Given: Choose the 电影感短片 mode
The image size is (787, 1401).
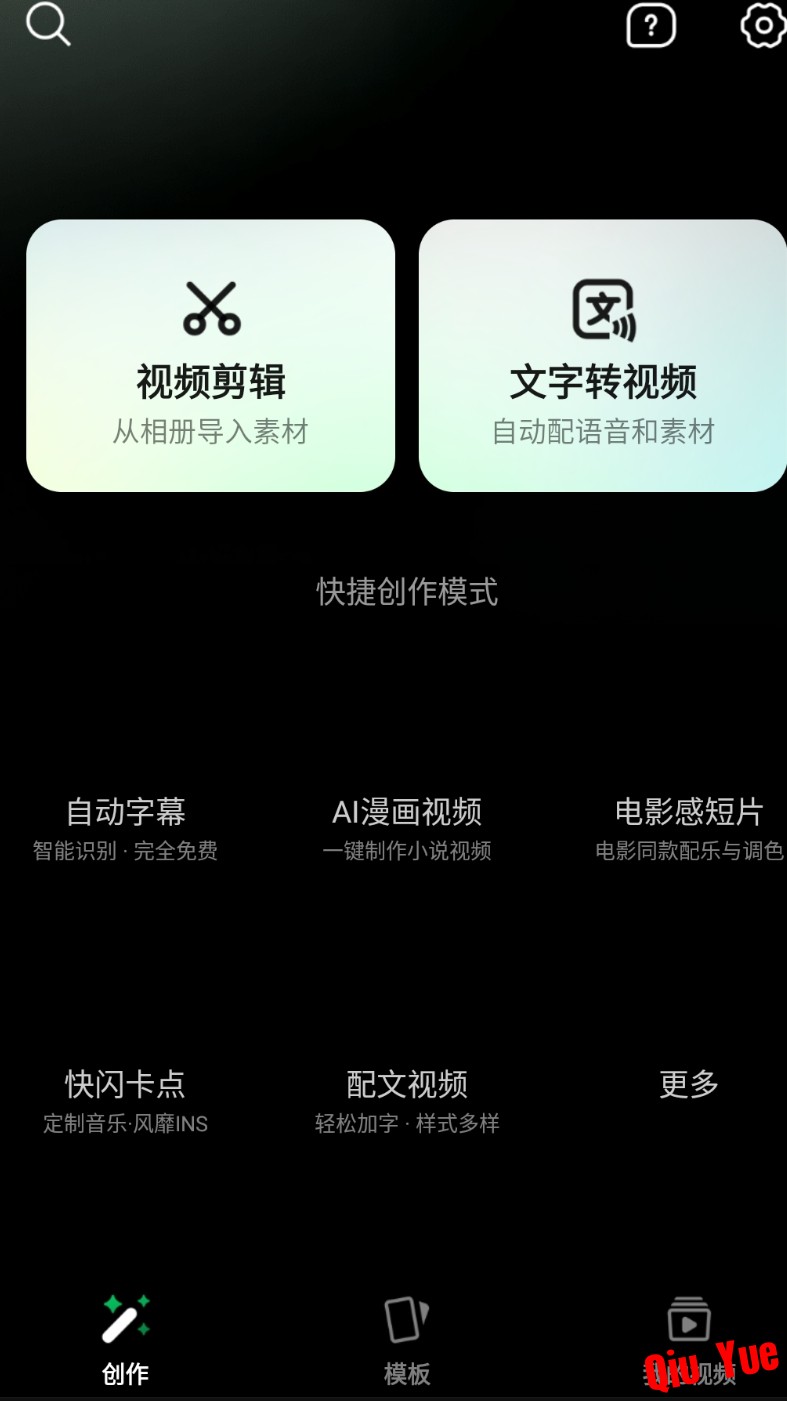Looking at the screenshot, I should tap(688, 825).
